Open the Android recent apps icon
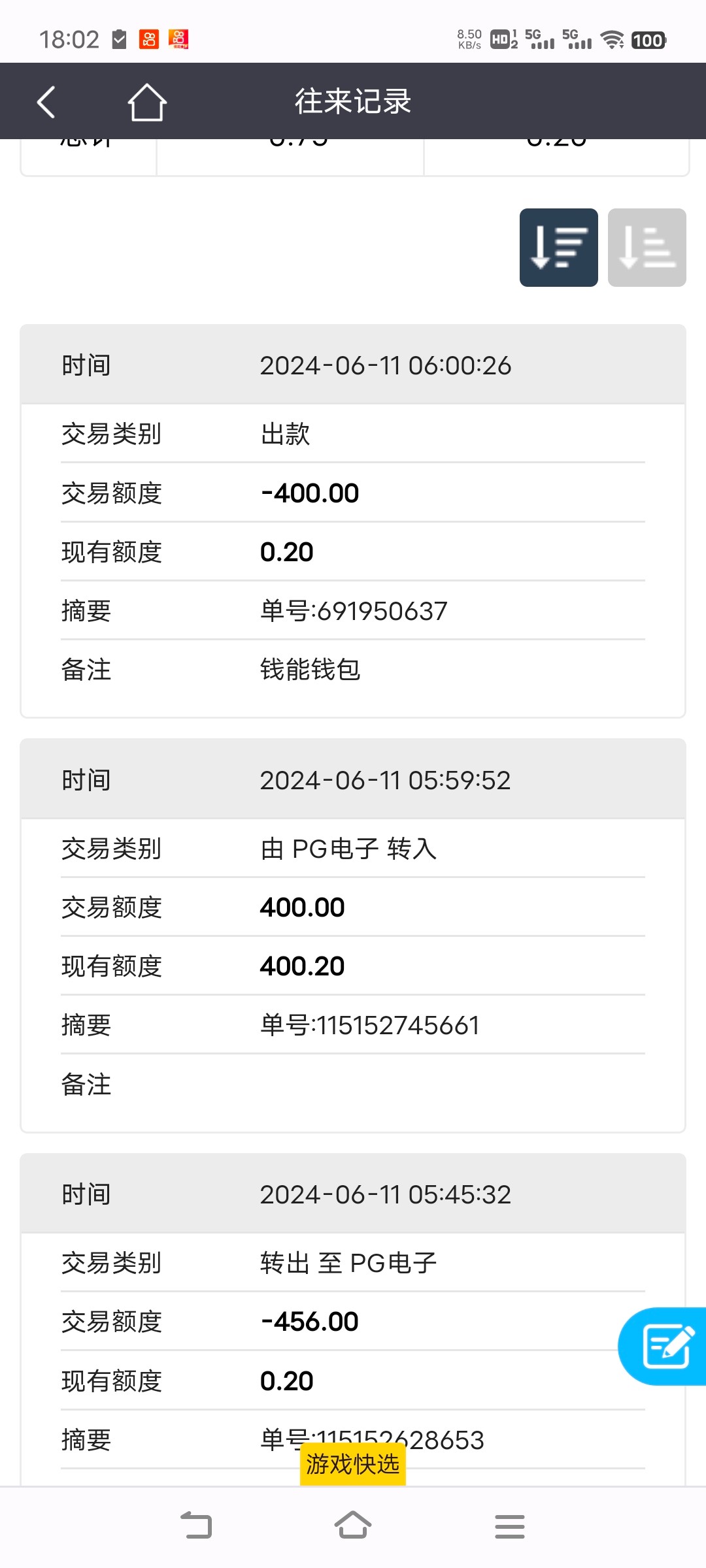The image size is (706, 1568). pyautogui.click(x=511, y=1526)
